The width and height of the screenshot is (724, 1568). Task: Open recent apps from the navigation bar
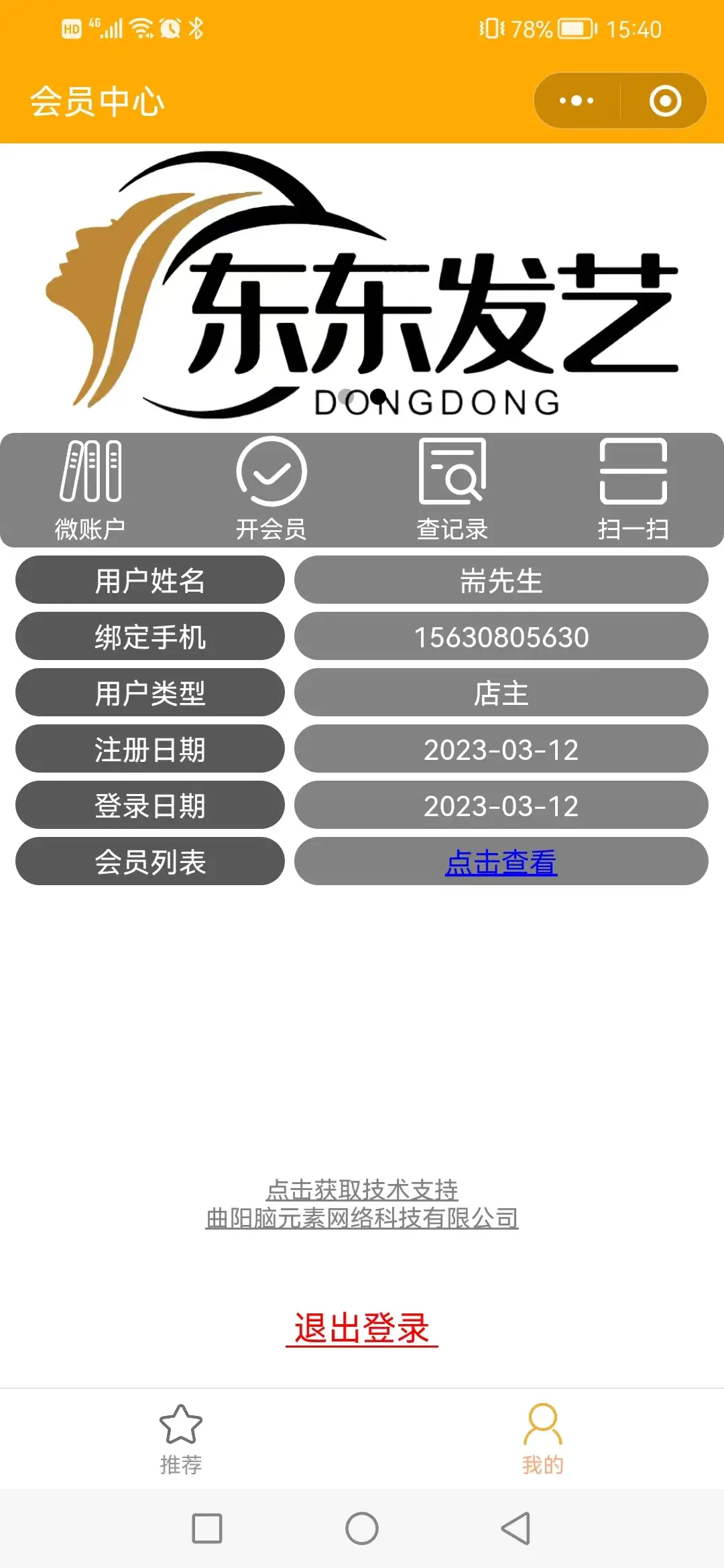(x=207, y=1528)
